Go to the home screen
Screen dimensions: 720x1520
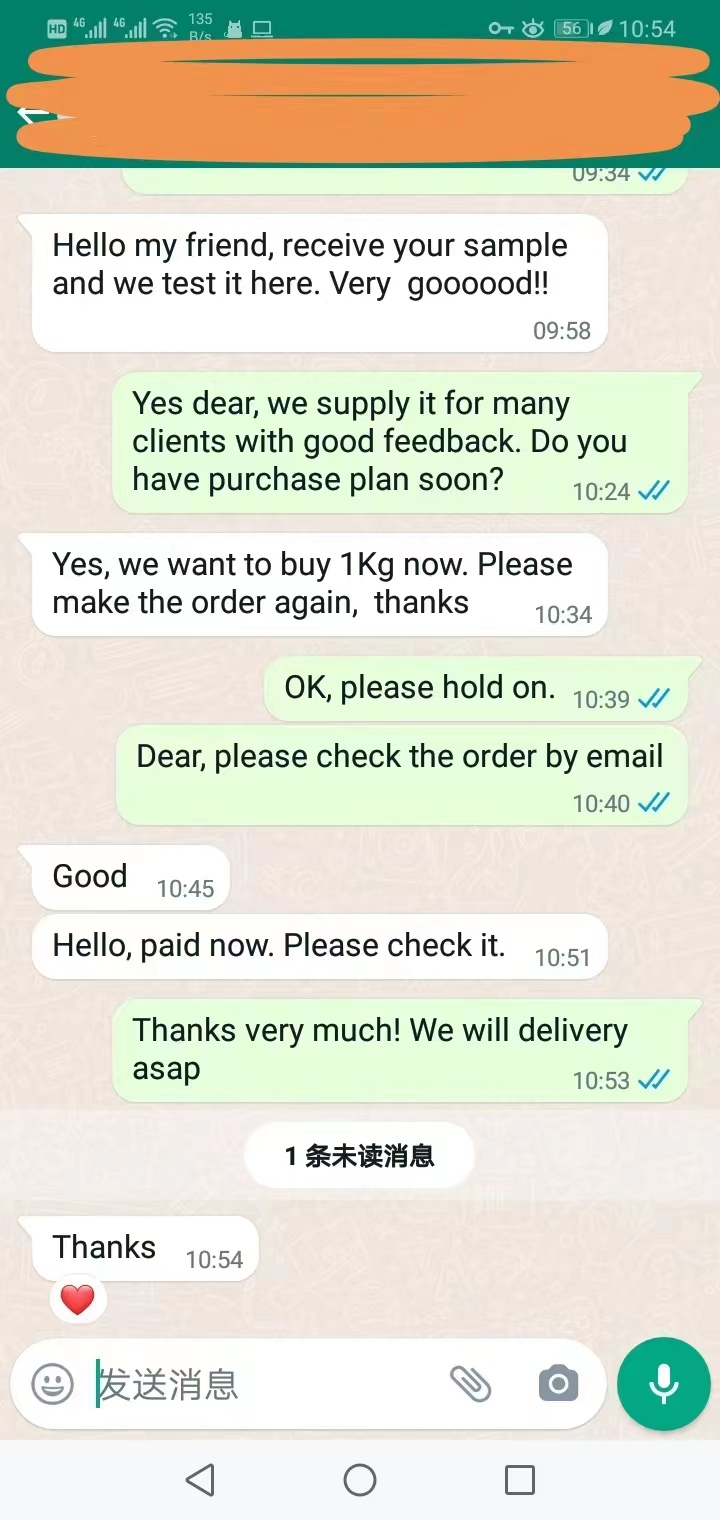point(360,1480)
